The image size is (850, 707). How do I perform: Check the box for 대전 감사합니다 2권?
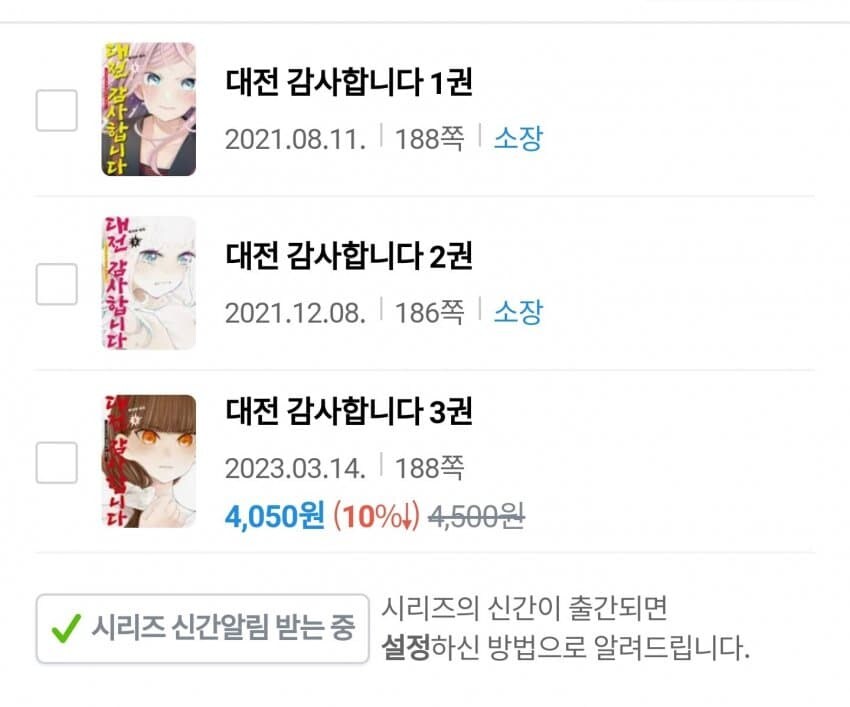tap(57, 285)
